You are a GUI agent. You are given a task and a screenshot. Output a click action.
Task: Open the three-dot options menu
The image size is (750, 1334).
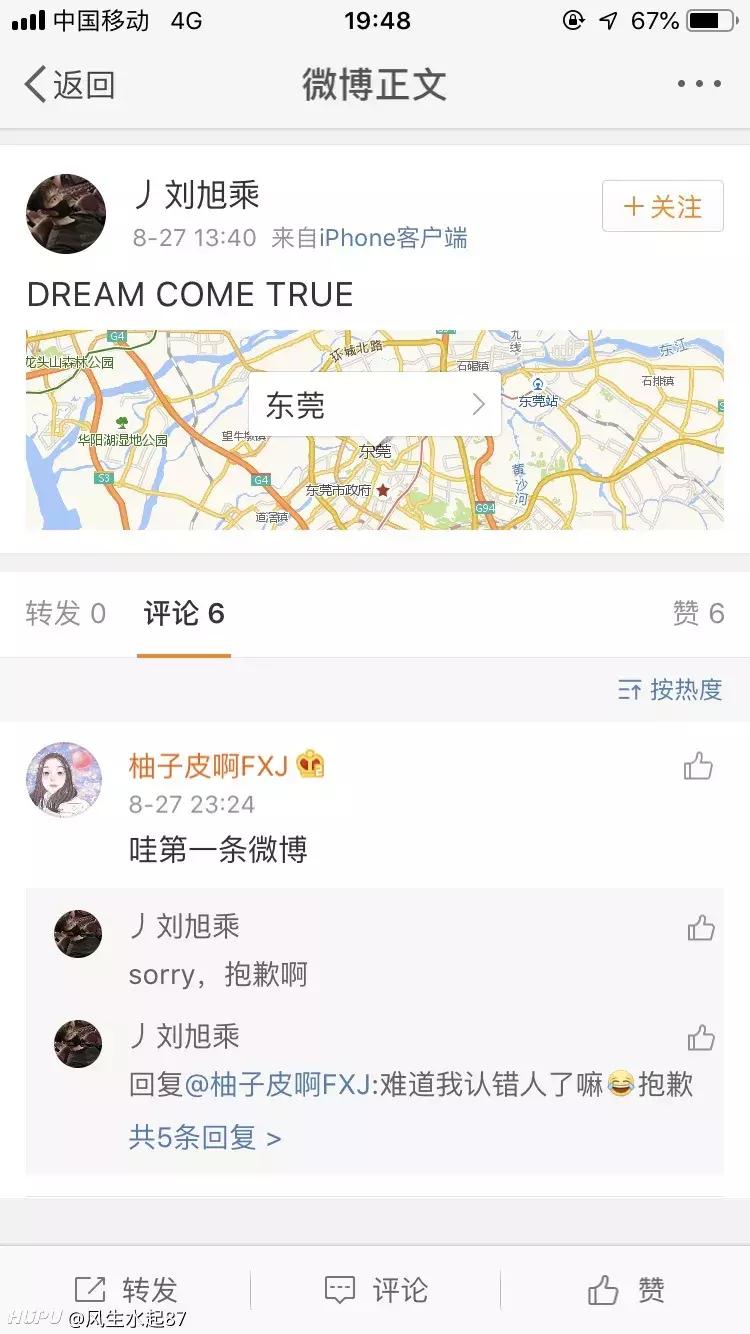coord(700,85)
